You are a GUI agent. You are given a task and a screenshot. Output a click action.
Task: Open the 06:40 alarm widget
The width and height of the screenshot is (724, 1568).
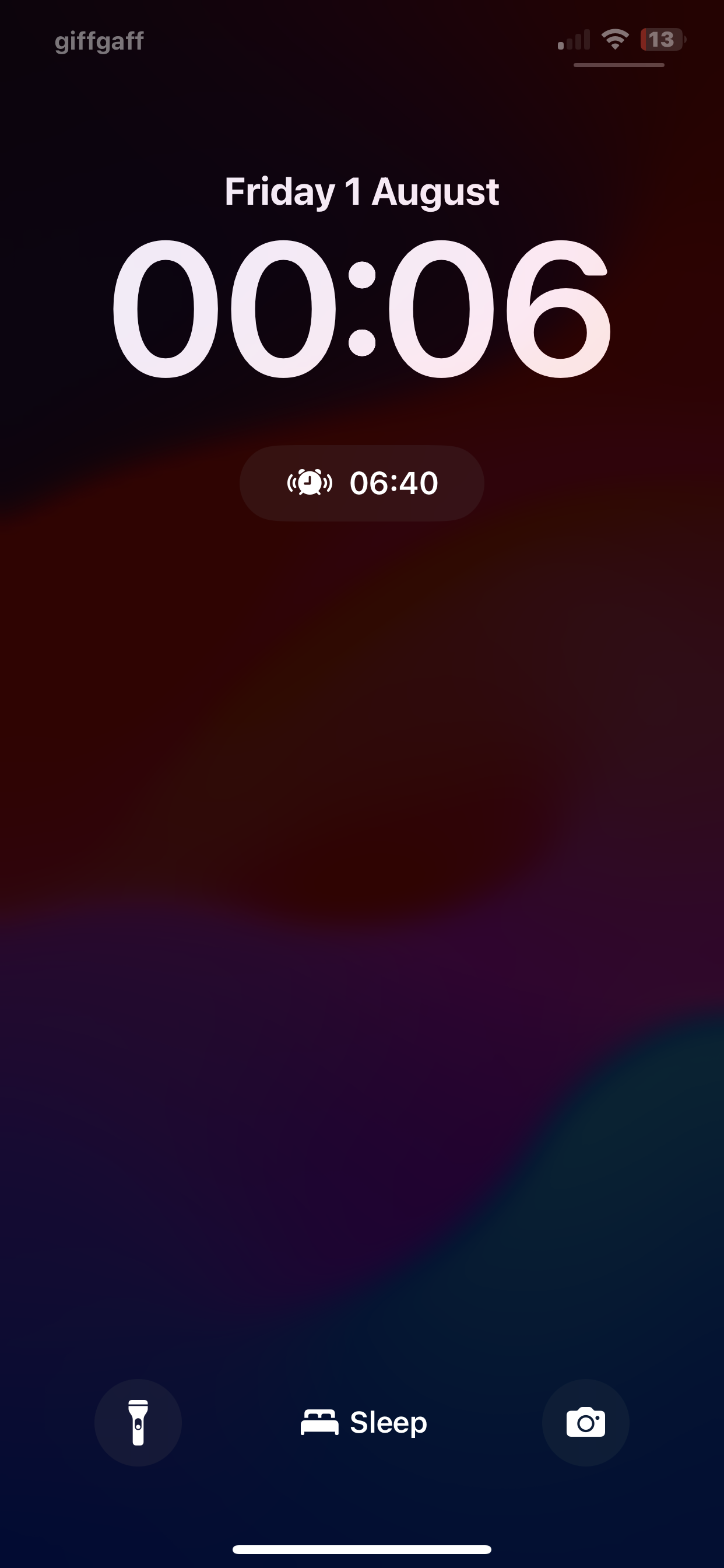click(x=362, y=484)
